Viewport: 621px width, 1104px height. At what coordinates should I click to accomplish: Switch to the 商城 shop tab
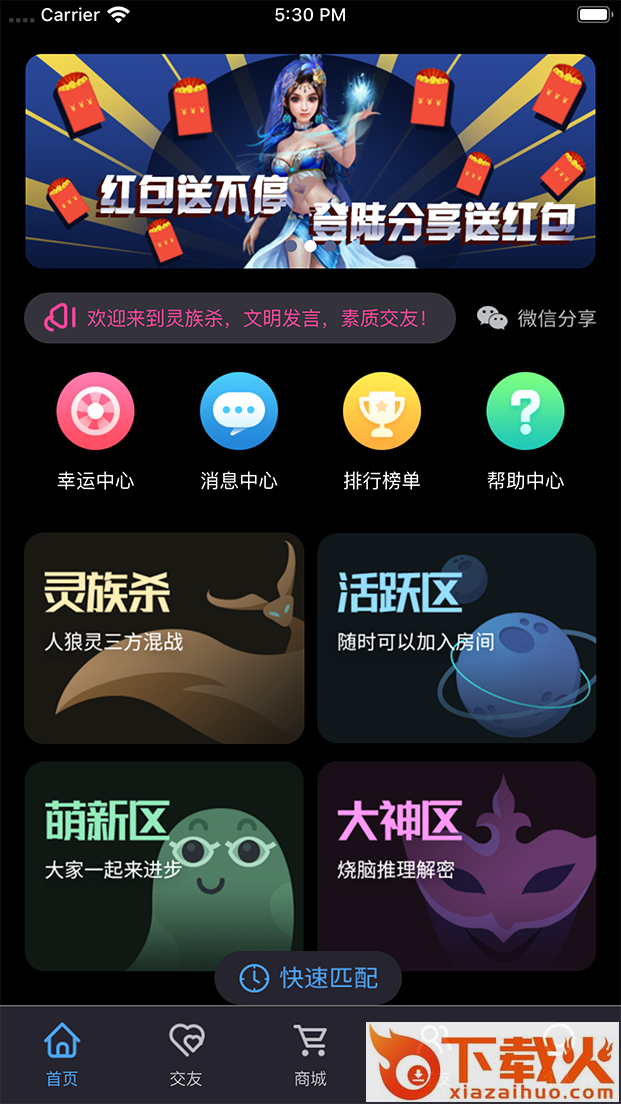(x=310, y=1054)
